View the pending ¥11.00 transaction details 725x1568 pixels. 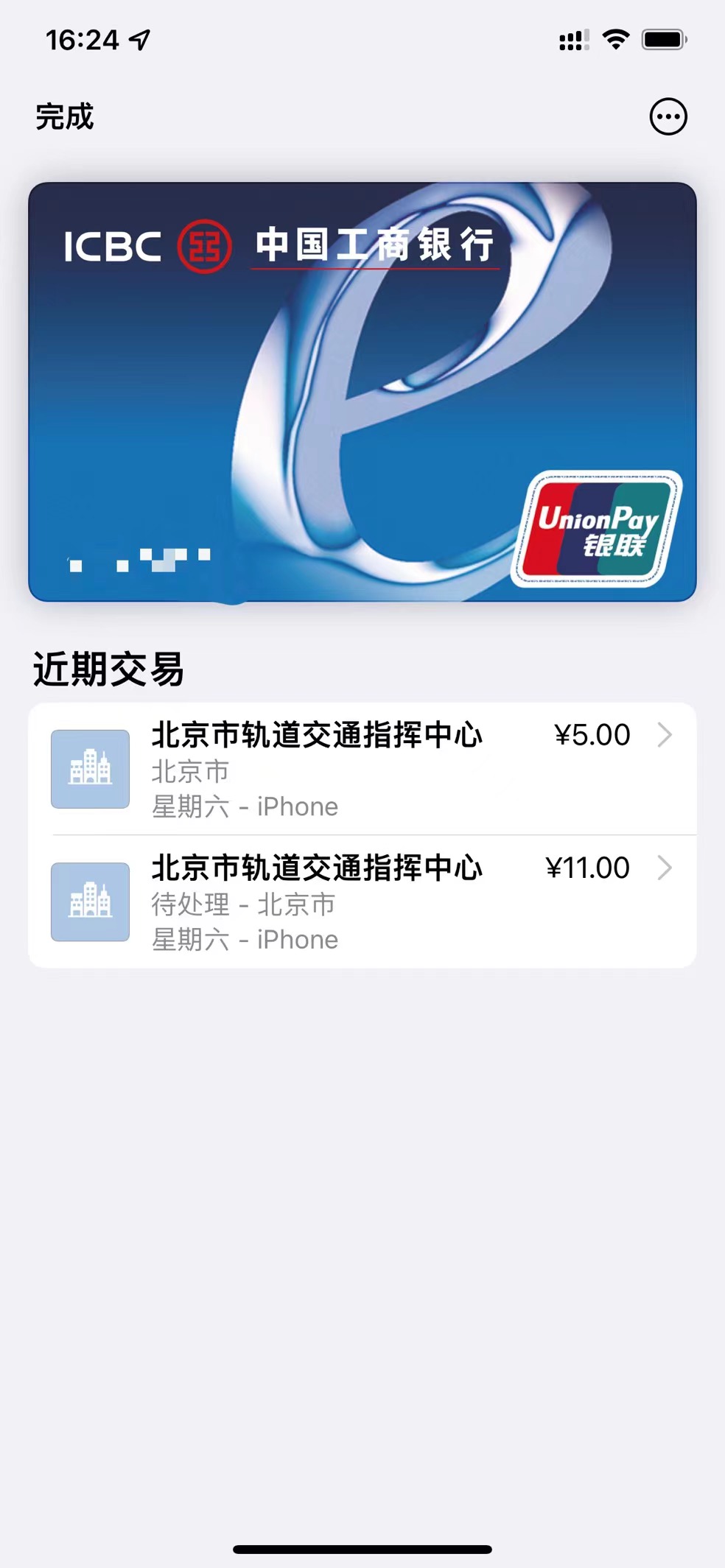coord(362,902)
